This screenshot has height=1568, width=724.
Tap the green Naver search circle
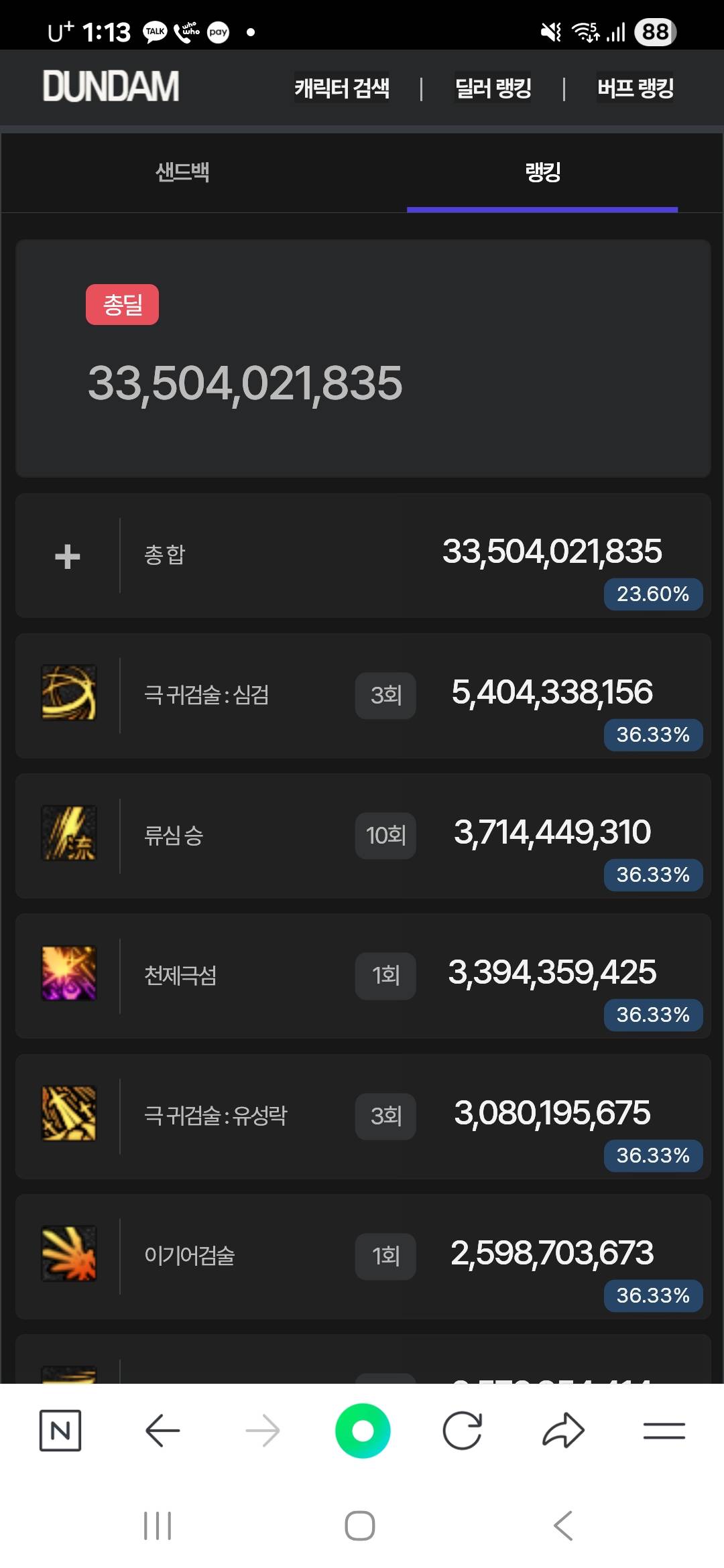[363, 1431]
